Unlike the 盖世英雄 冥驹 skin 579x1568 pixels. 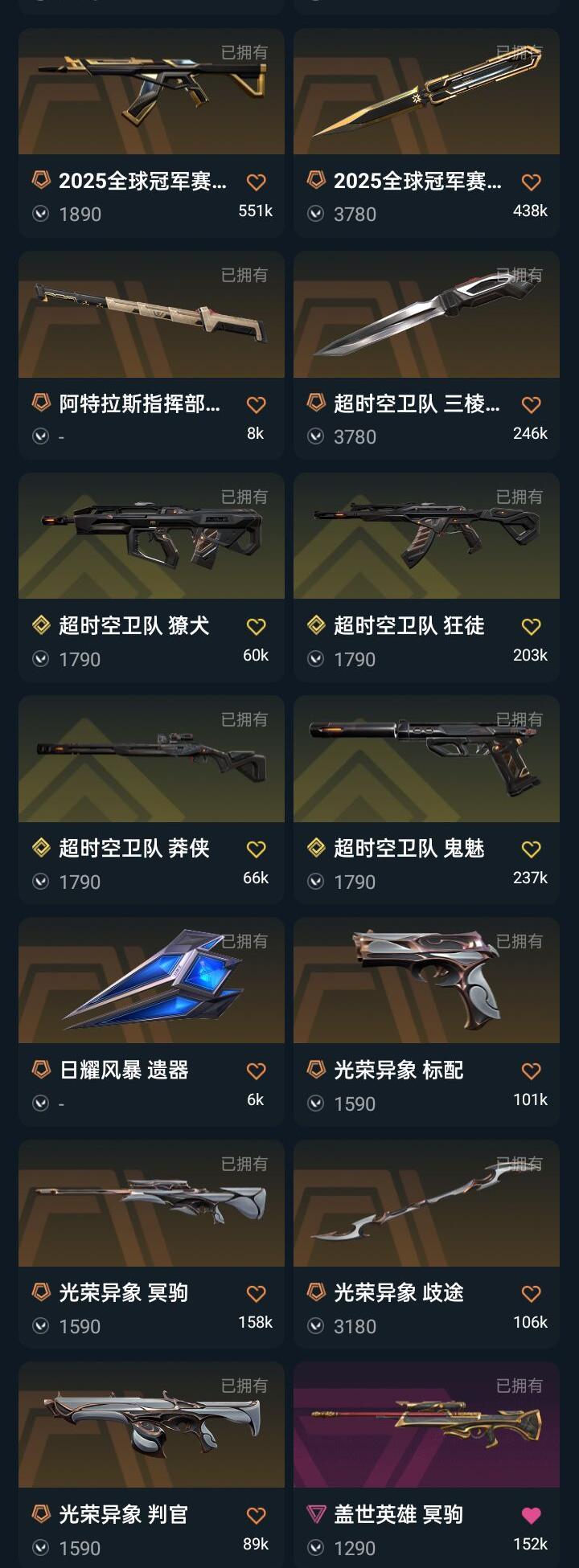[531, 1515]
